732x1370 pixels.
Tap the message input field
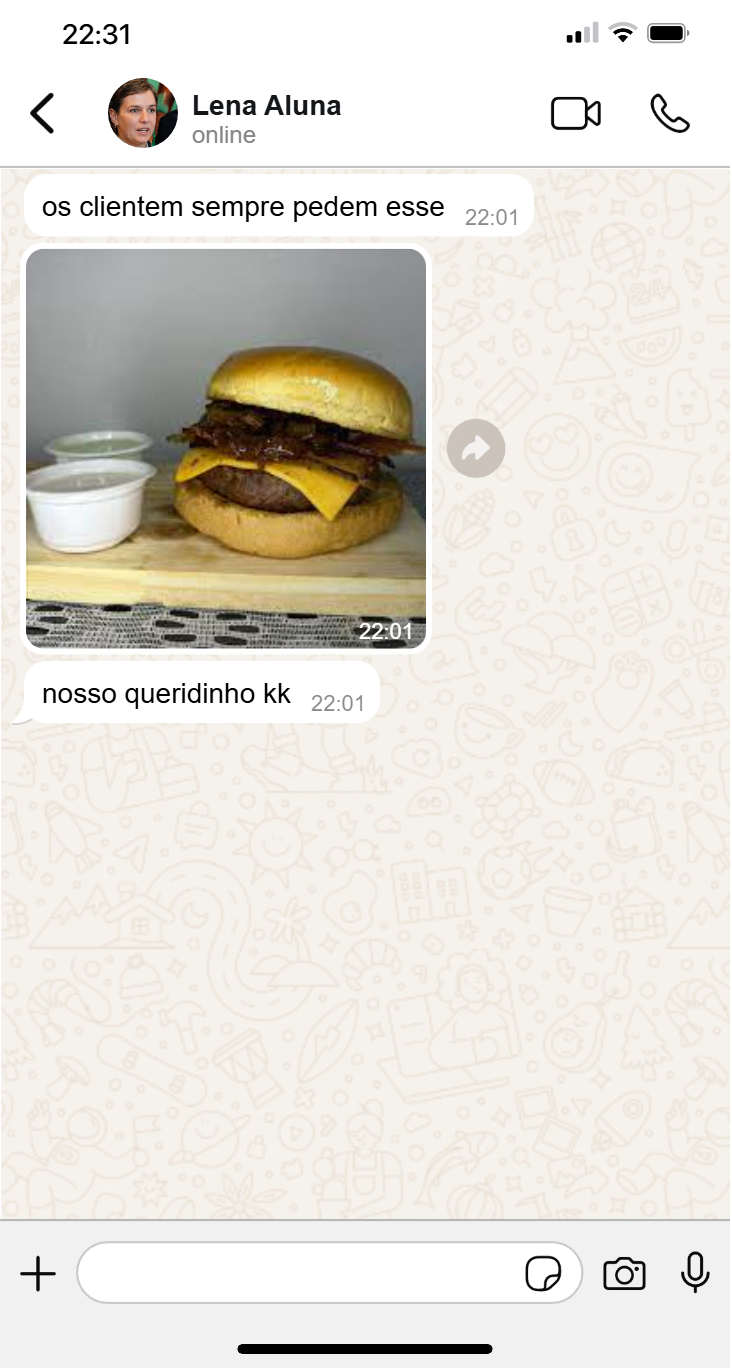click(x=300, y=1273)
